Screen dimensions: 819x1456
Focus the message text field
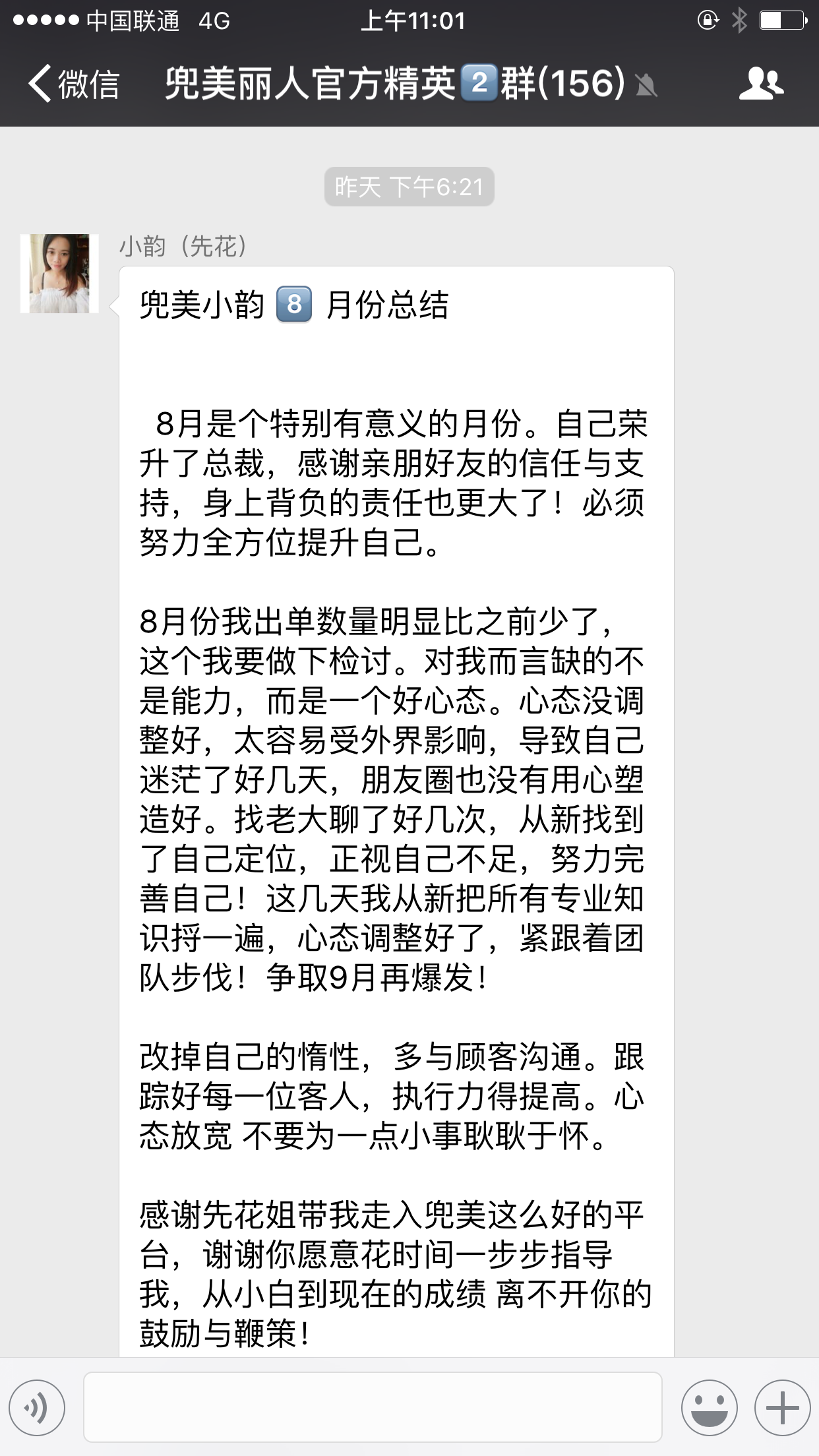tap(373, 1408)
